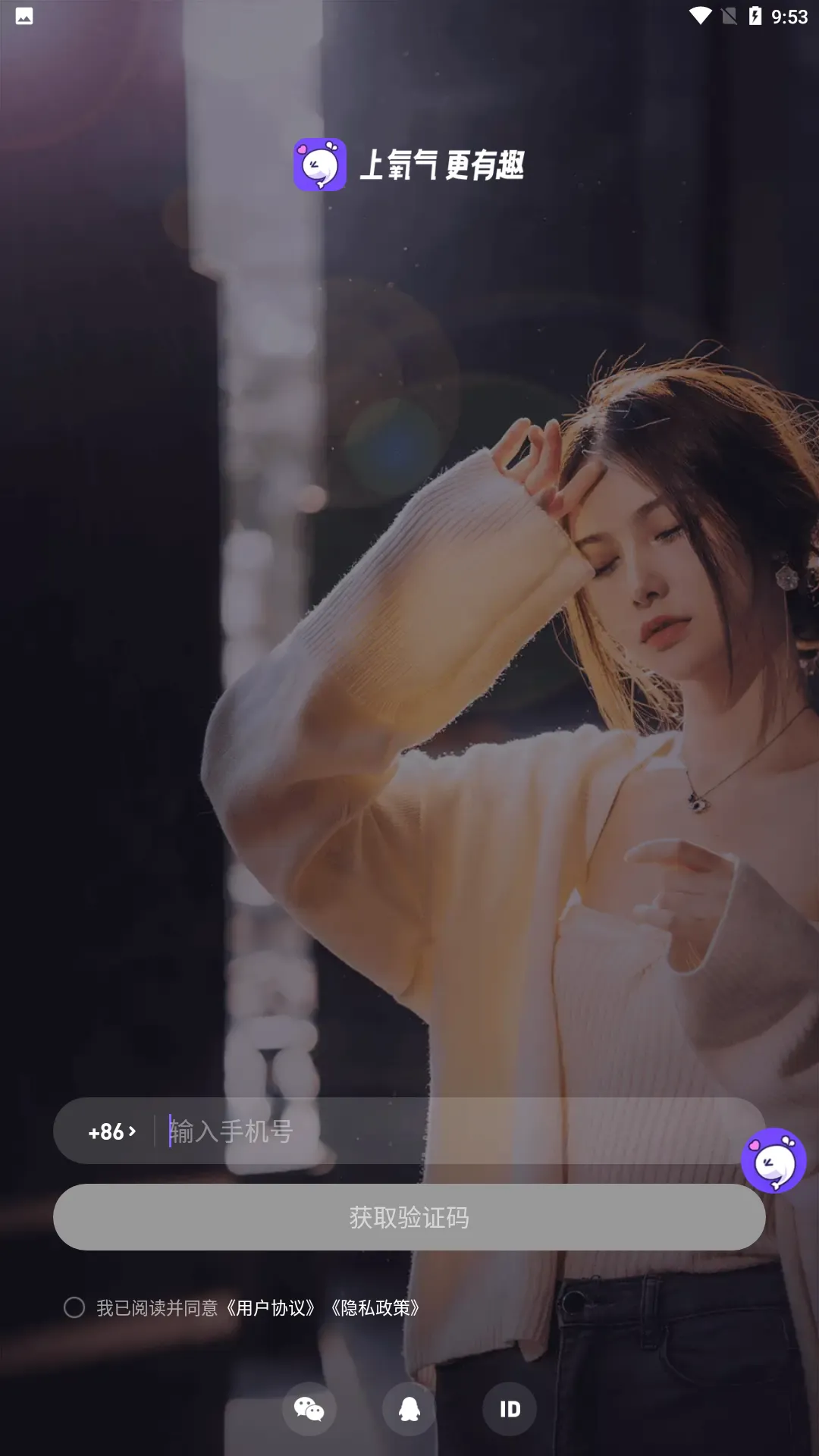Log in with QQ

click(409, 1409)
